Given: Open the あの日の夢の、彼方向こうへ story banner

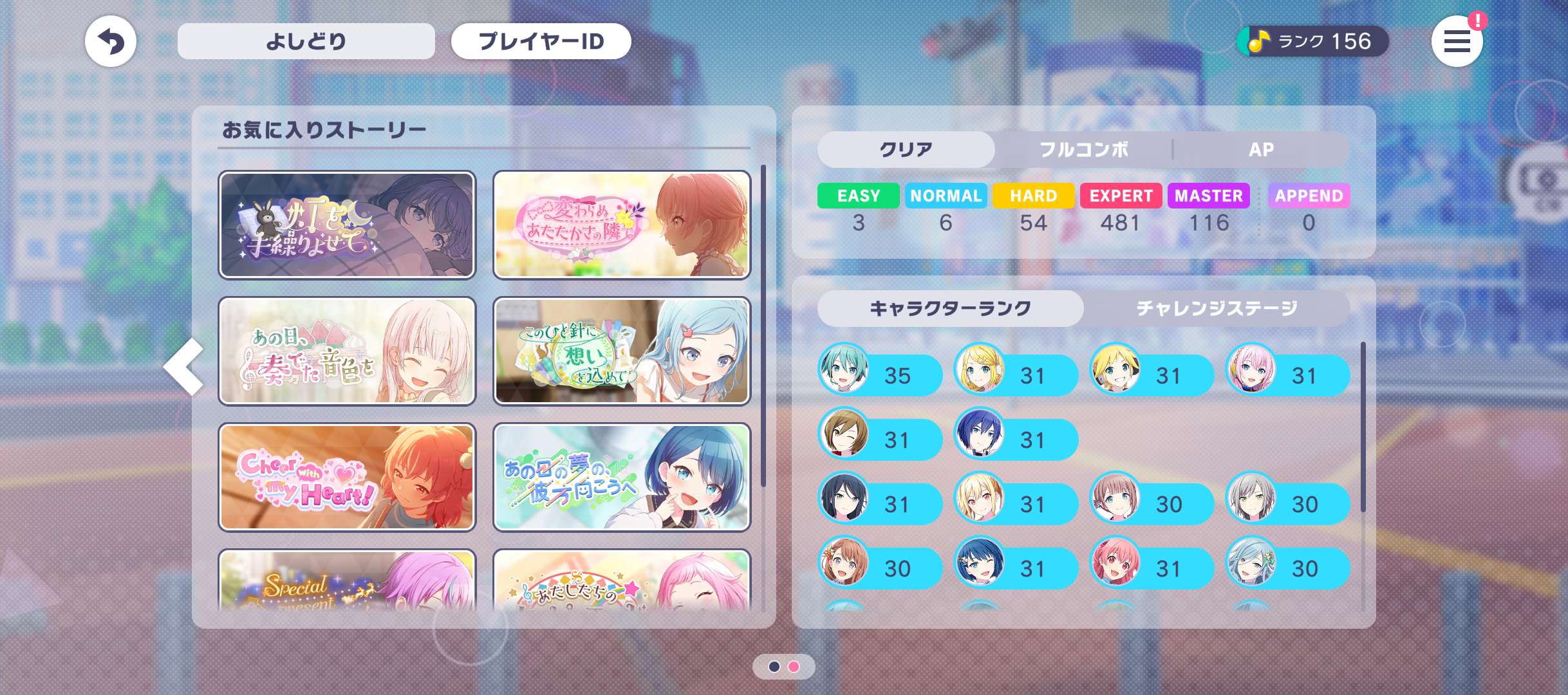Looking at the screenshot, I should (x=622, y=477).
